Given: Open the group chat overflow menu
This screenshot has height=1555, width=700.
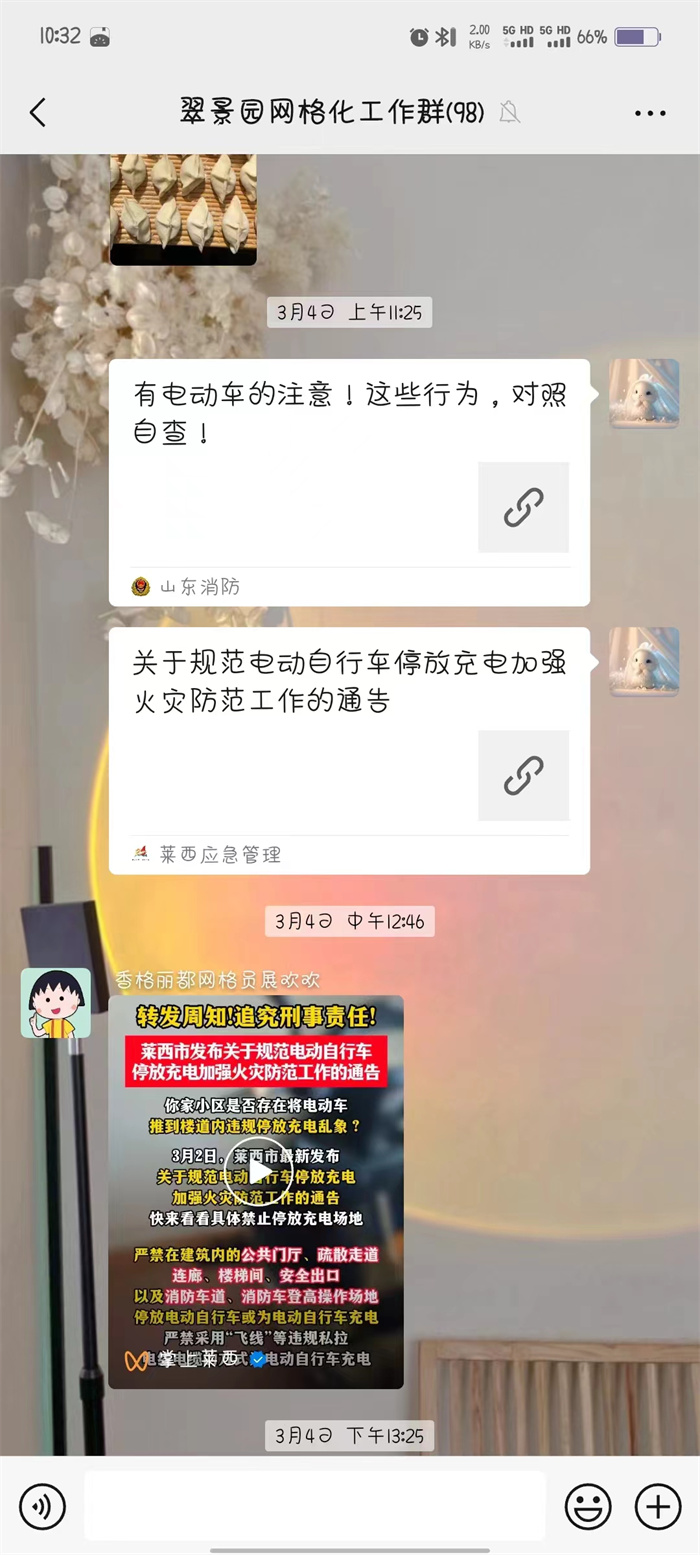Looking at the screenshot, I should pos(650,113).
